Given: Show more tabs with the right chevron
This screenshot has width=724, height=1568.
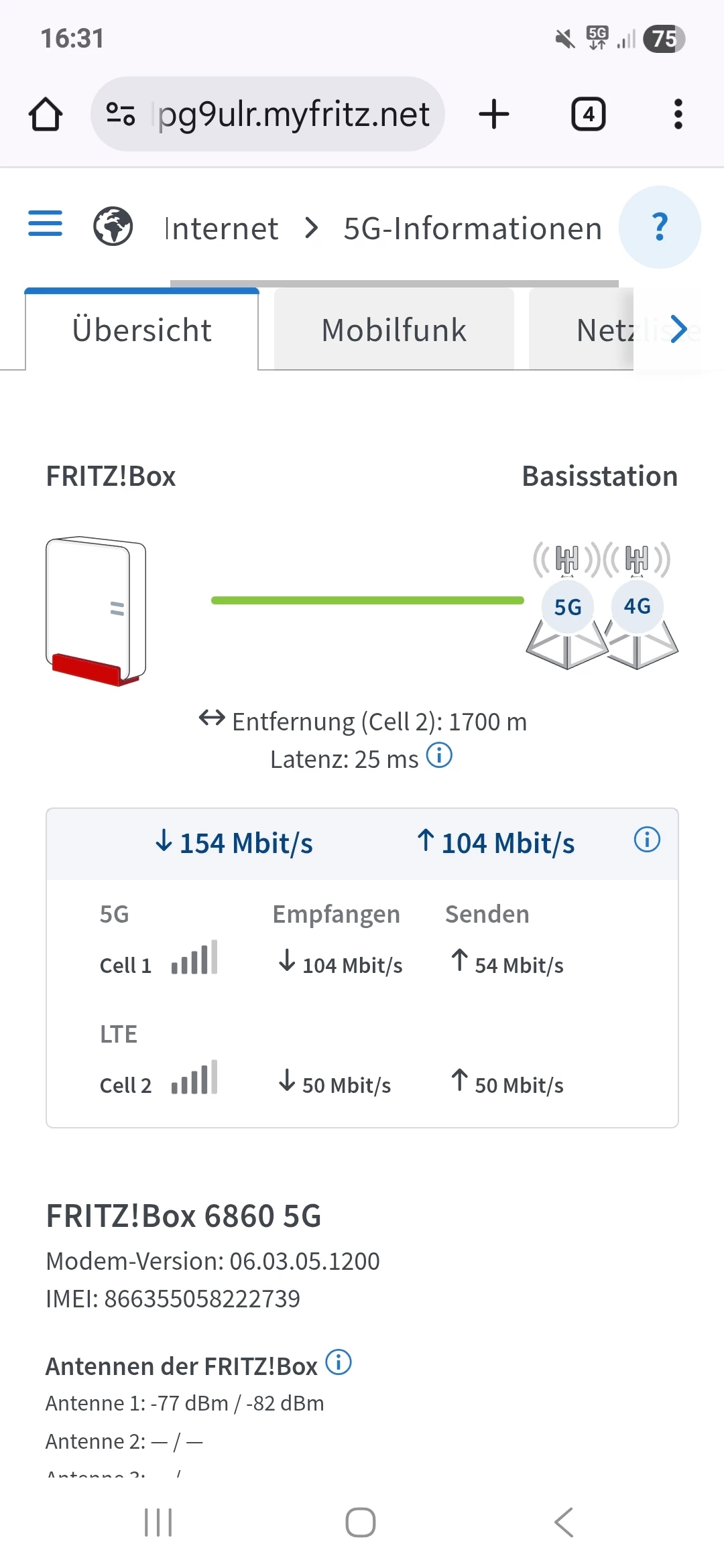Looking at the screenshot, I should tap(678, 329).
